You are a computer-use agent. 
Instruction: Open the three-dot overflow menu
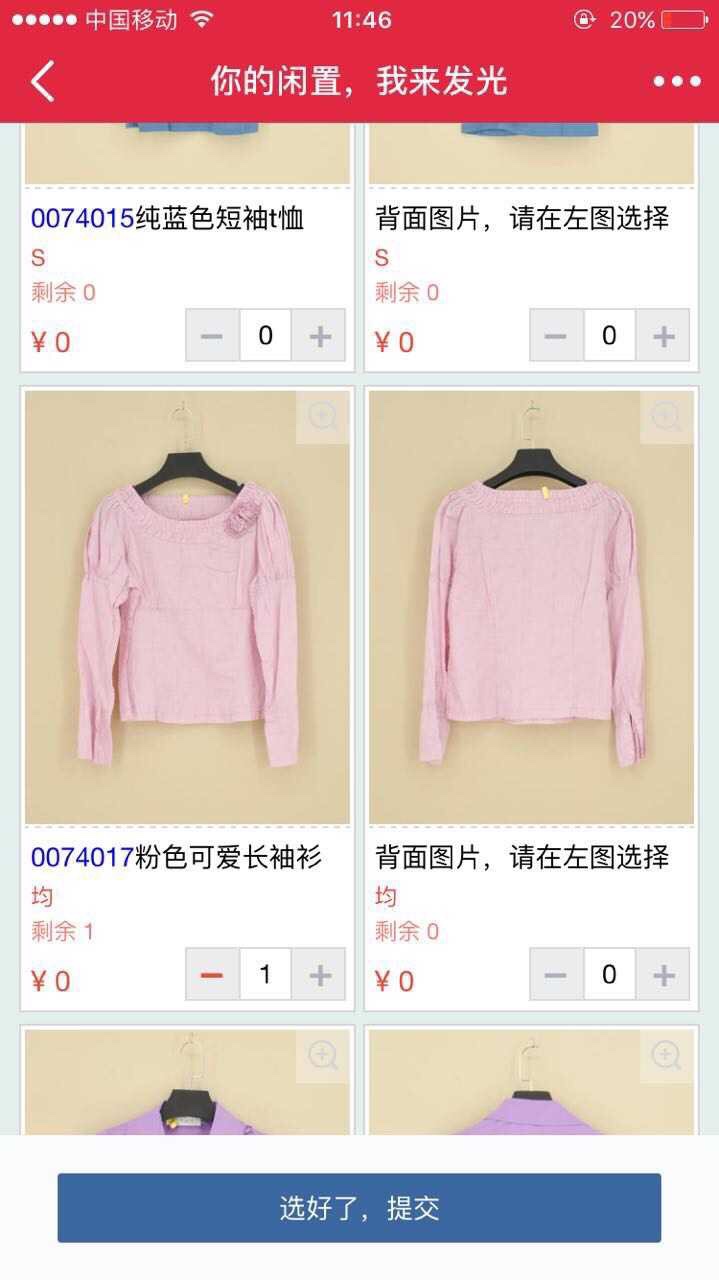677,81
